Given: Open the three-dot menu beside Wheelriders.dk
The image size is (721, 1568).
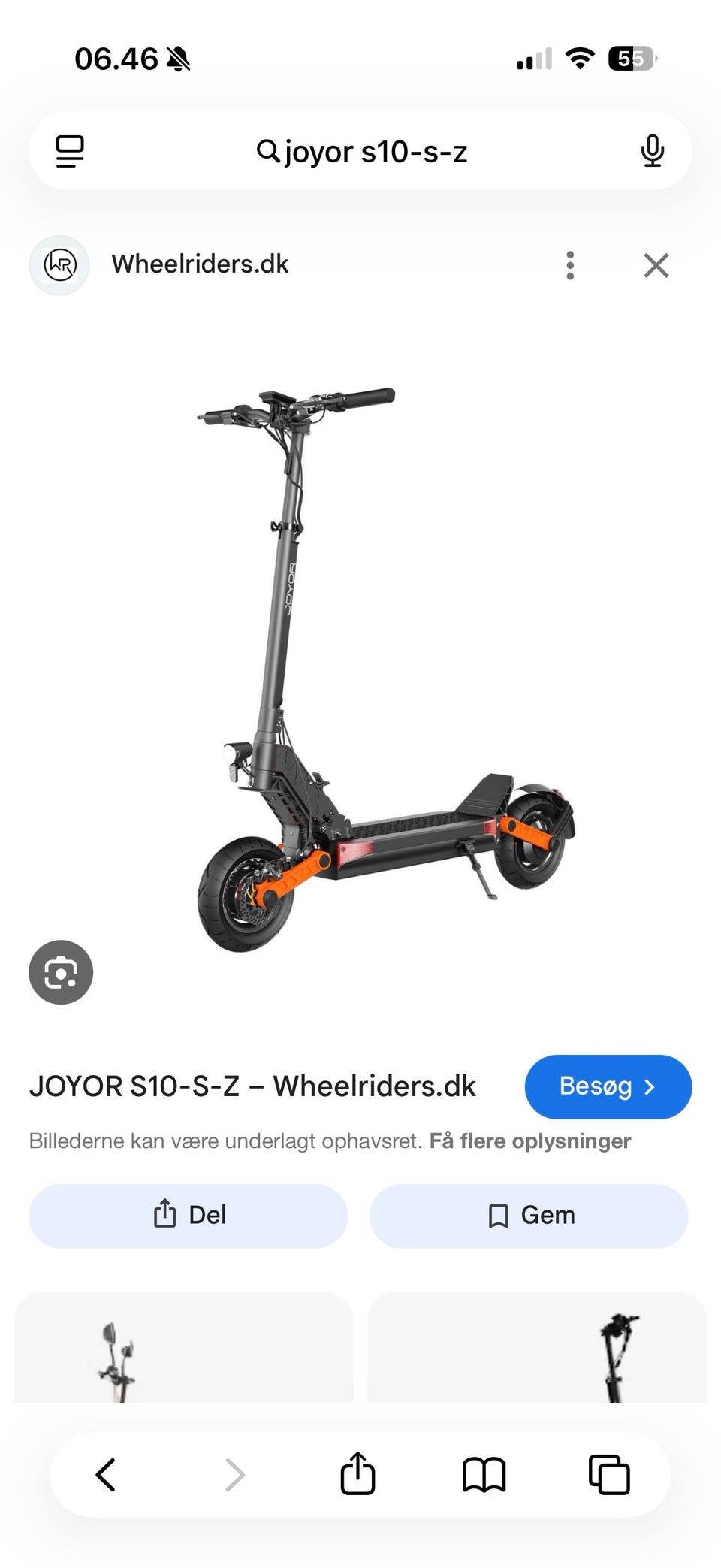Looking at the screenshot, I should (570, 265).
